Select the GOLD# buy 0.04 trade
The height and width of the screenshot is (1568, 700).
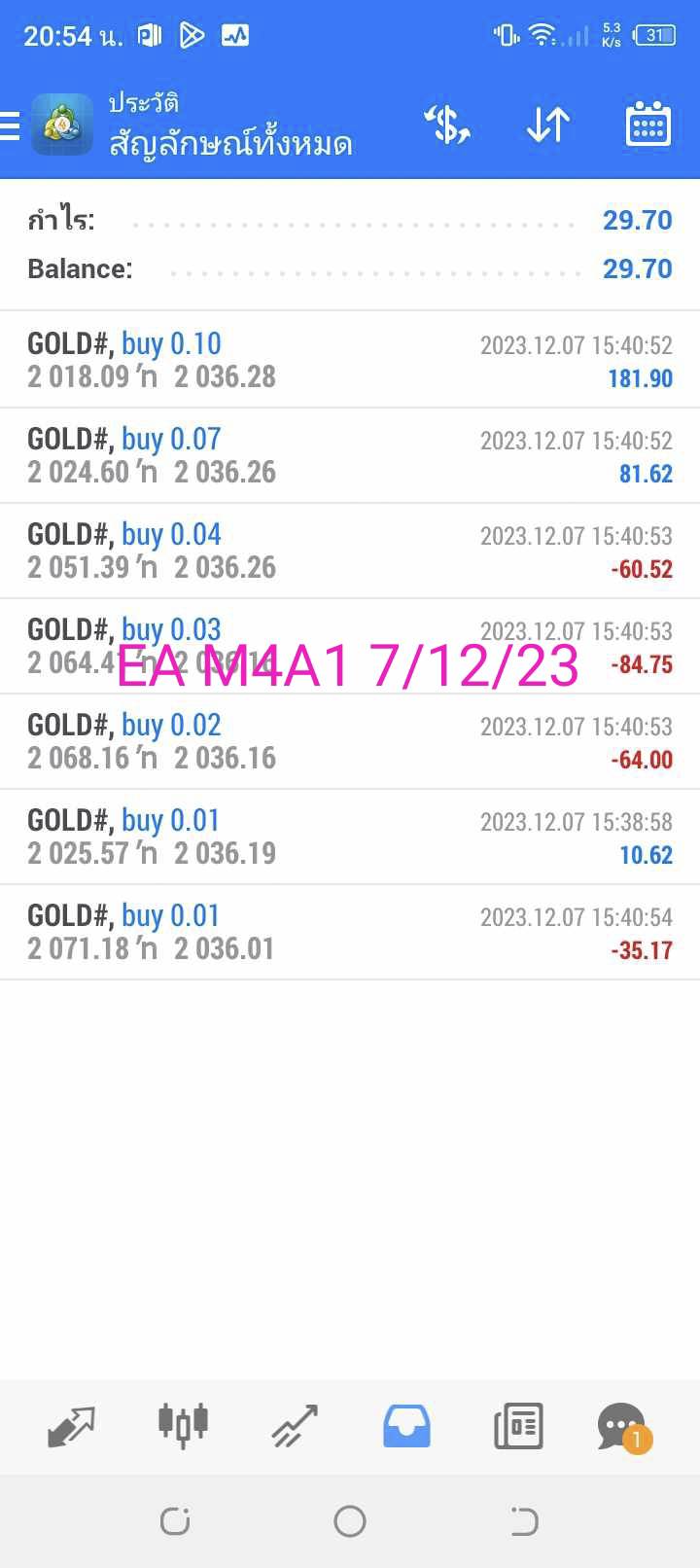(x=350, y=551)
